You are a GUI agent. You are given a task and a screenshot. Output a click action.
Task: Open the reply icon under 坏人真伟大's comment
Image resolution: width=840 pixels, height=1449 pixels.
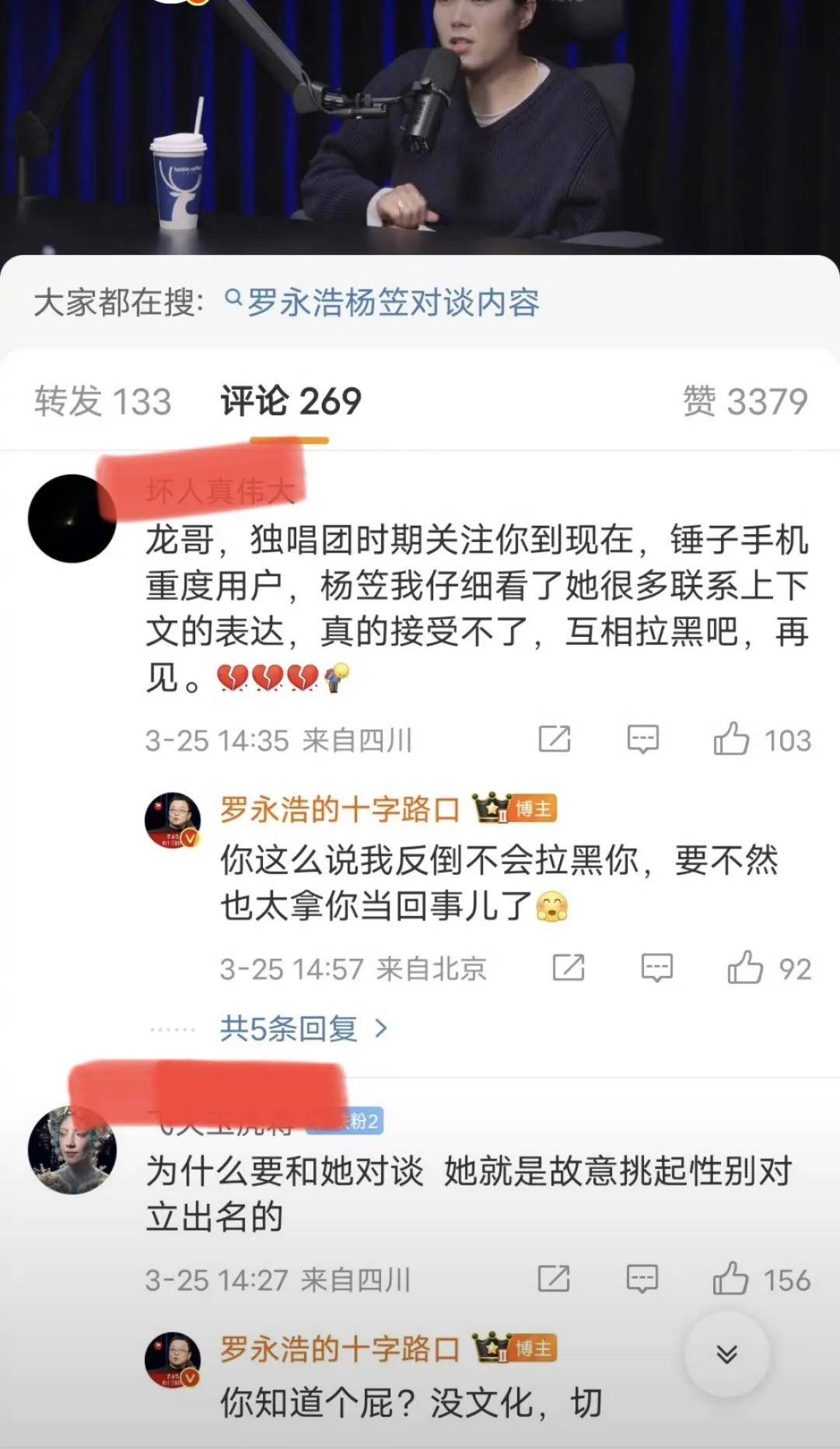644,739
